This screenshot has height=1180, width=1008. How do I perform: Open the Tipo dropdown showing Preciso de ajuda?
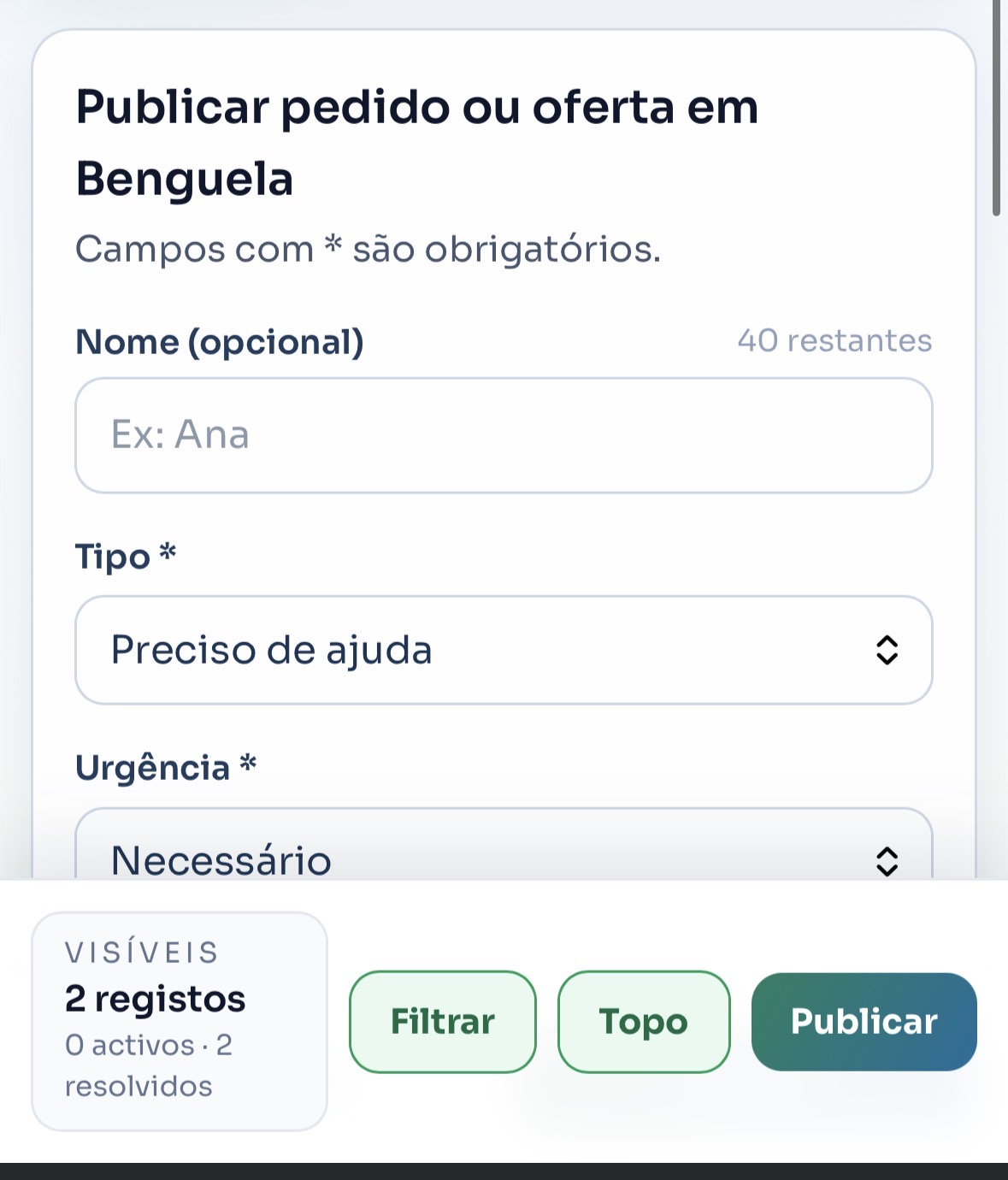tap(503, 651)
